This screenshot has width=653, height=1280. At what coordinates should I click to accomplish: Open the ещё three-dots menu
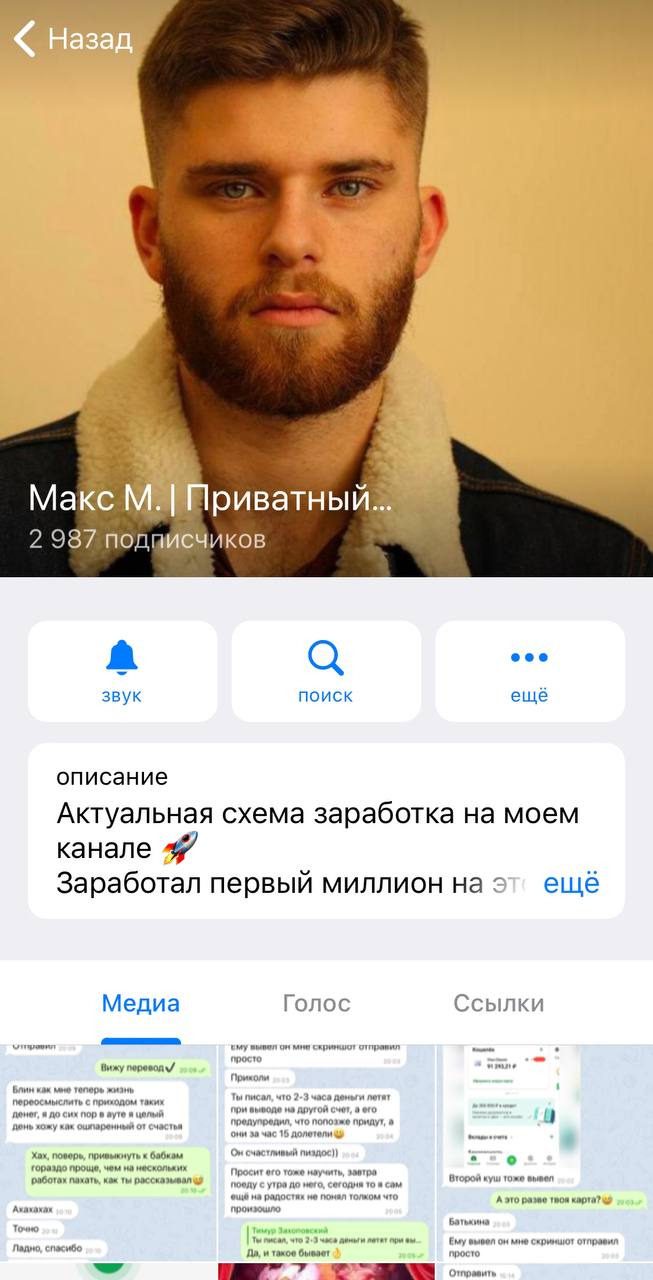coord(529,671)
